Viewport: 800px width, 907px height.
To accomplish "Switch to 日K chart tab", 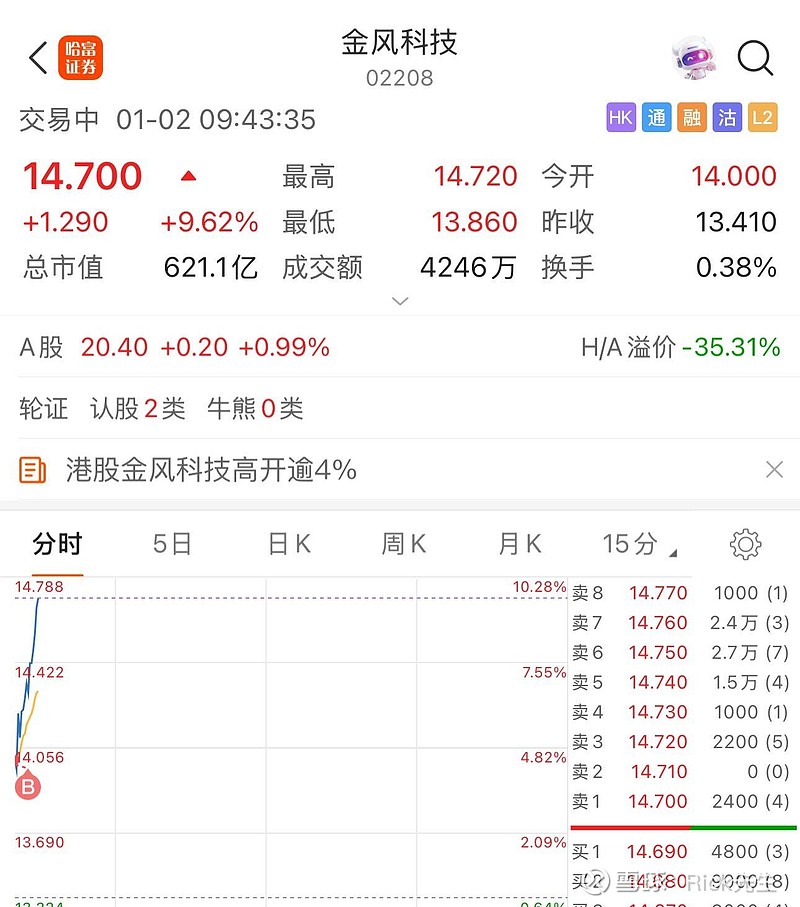I will point(289,544).
